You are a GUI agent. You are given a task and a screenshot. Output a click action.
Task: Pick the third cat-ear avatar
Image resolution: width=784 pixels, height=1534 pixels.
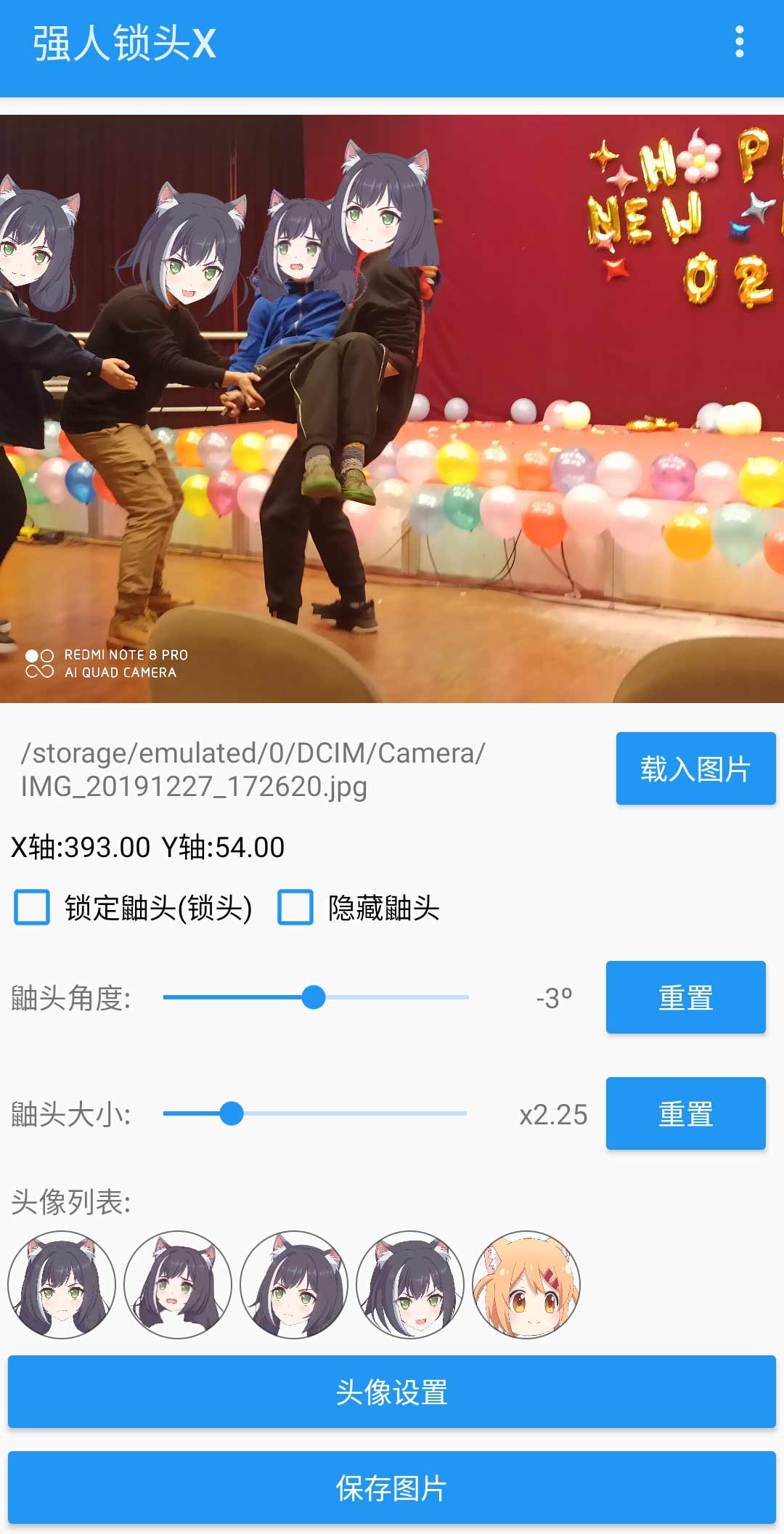pyautogui.click(x=294, y=1284)
